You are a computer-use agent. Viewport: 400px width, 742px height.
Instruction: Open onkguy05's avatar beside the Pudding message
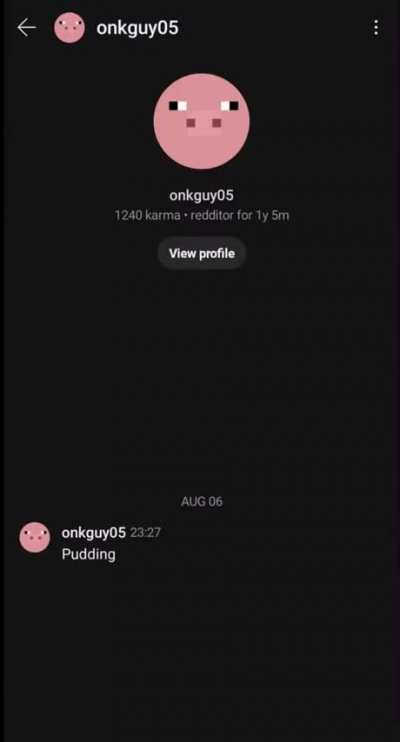pos(35,537)
